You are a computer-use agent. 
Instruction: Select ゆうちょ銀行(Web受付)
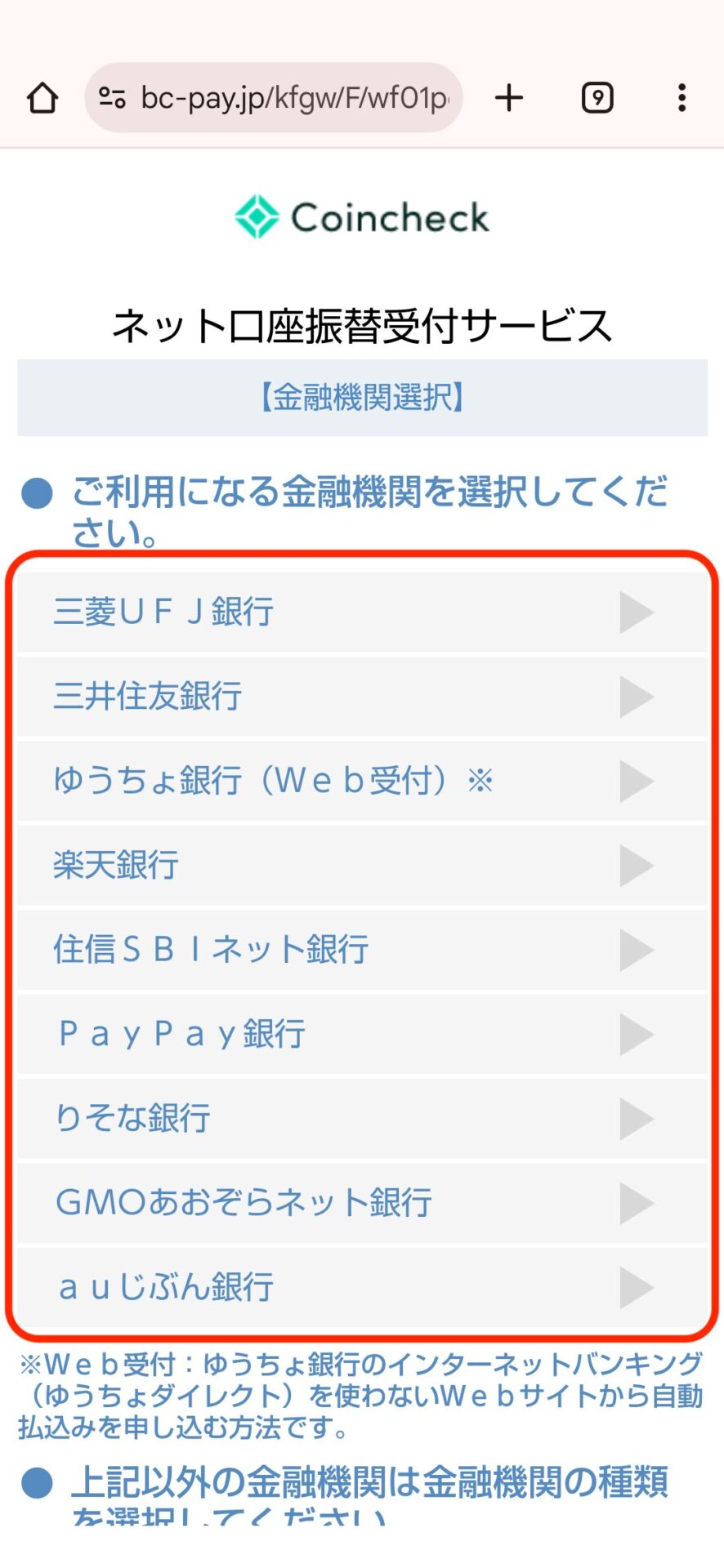363,781
